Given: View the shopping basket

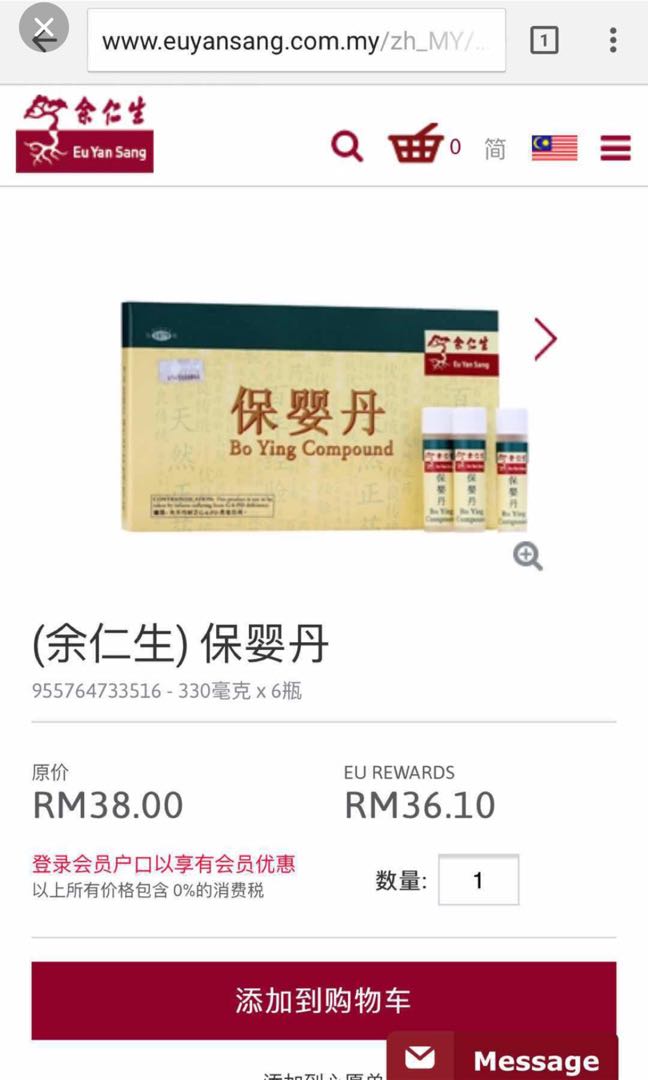Looking at the screenshot, I should 416,145.
